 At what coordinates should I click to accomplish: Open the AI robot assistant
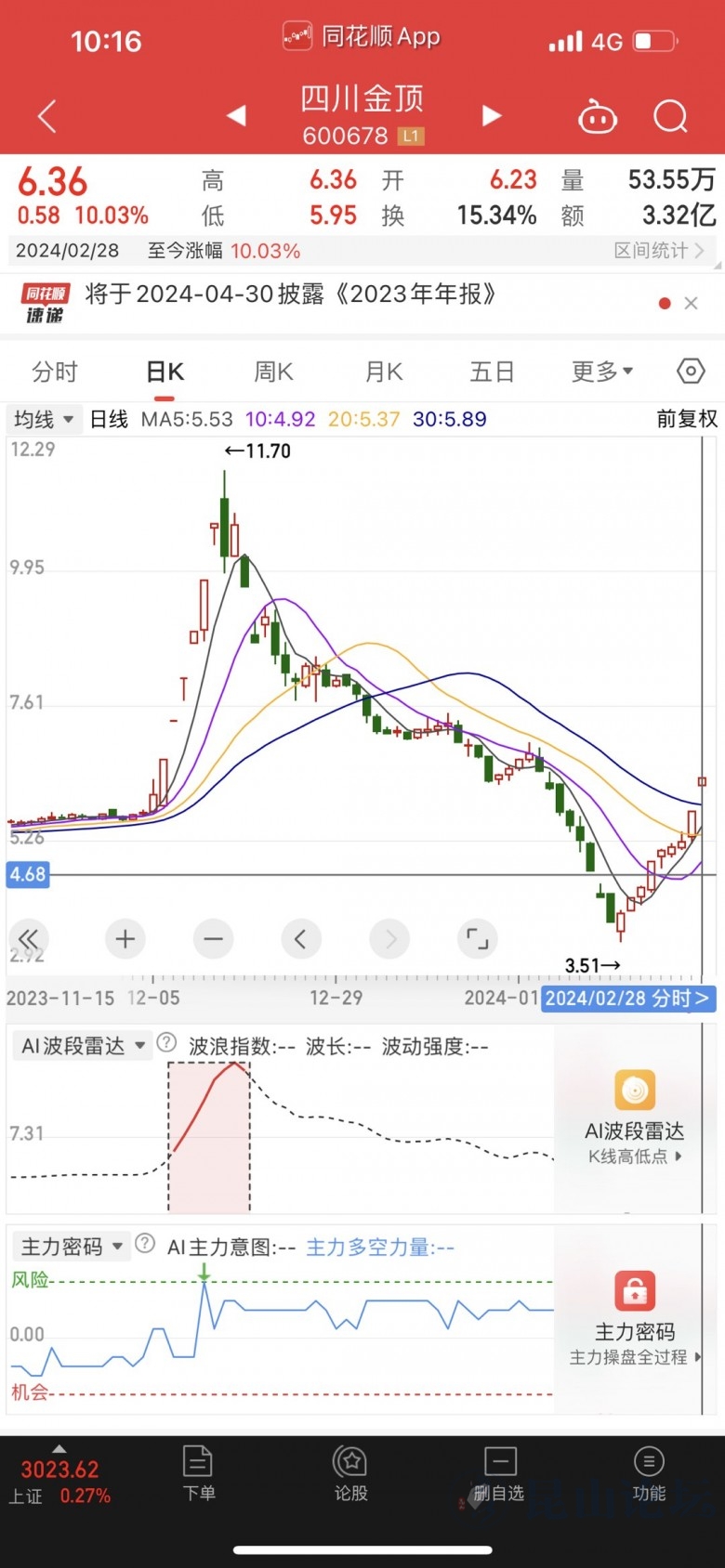[597, 117]
